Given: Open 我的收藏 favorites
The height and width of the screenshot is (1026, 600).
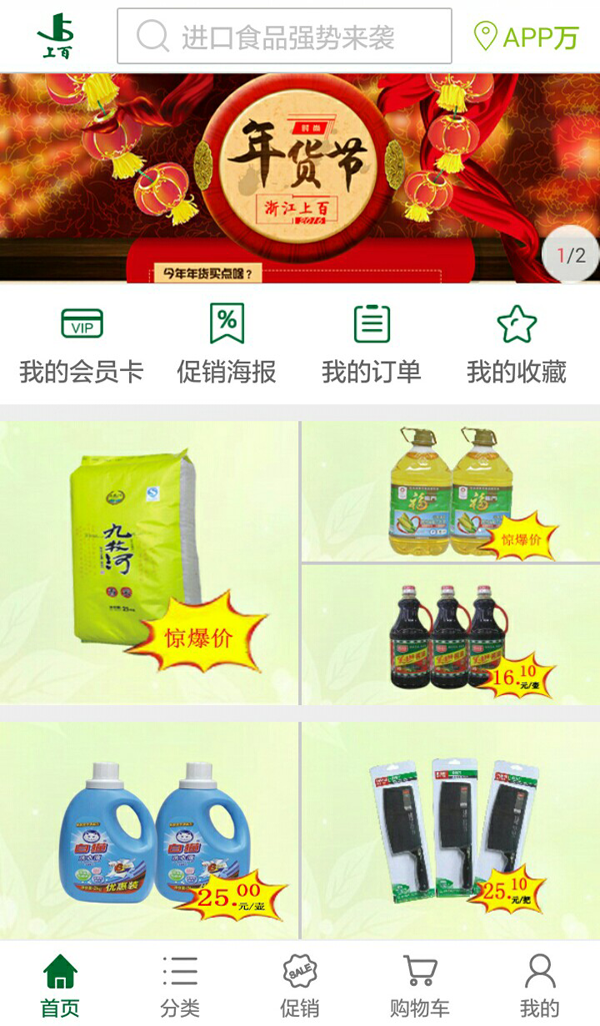Looking at the screenshot, I should (516, 345).
